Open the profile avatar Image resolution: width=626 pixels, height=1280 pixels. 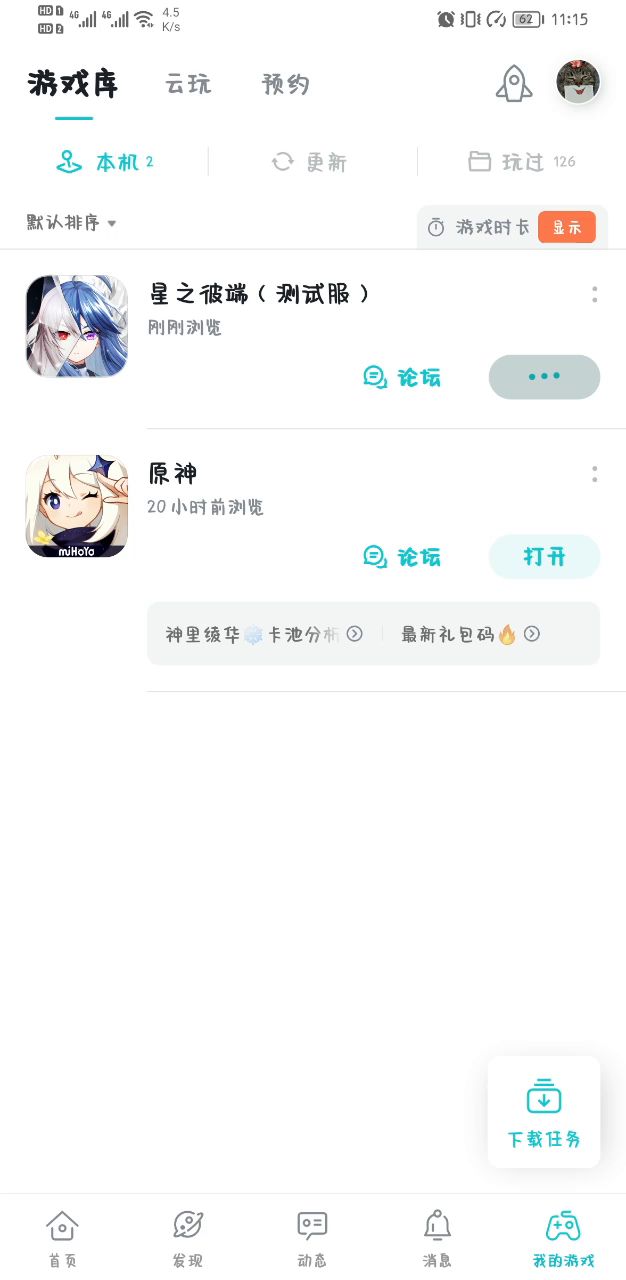[x=578, y=82]
